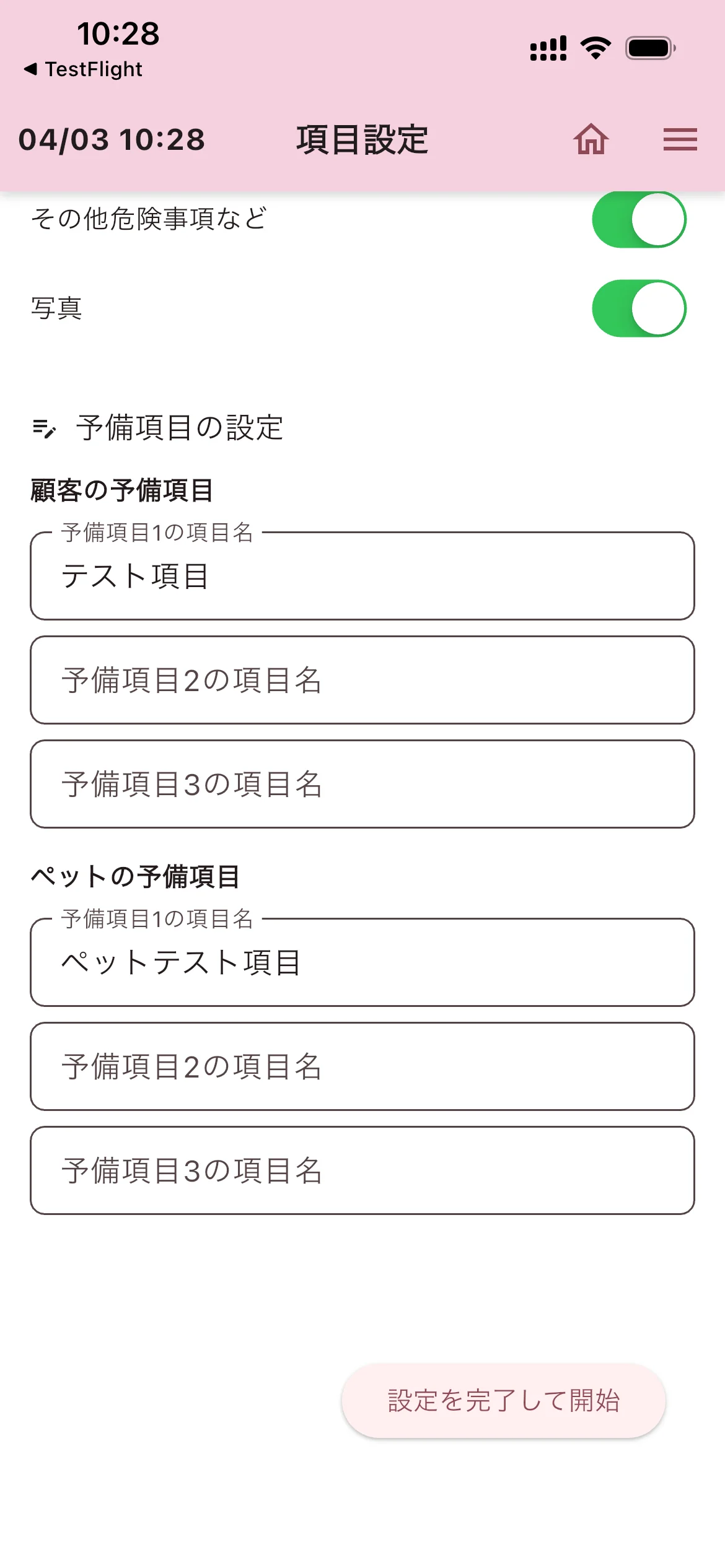The image size is (725, 1568).
Task: Edit pet field ペットテスト項目
Action: click(x=362, y=962)
